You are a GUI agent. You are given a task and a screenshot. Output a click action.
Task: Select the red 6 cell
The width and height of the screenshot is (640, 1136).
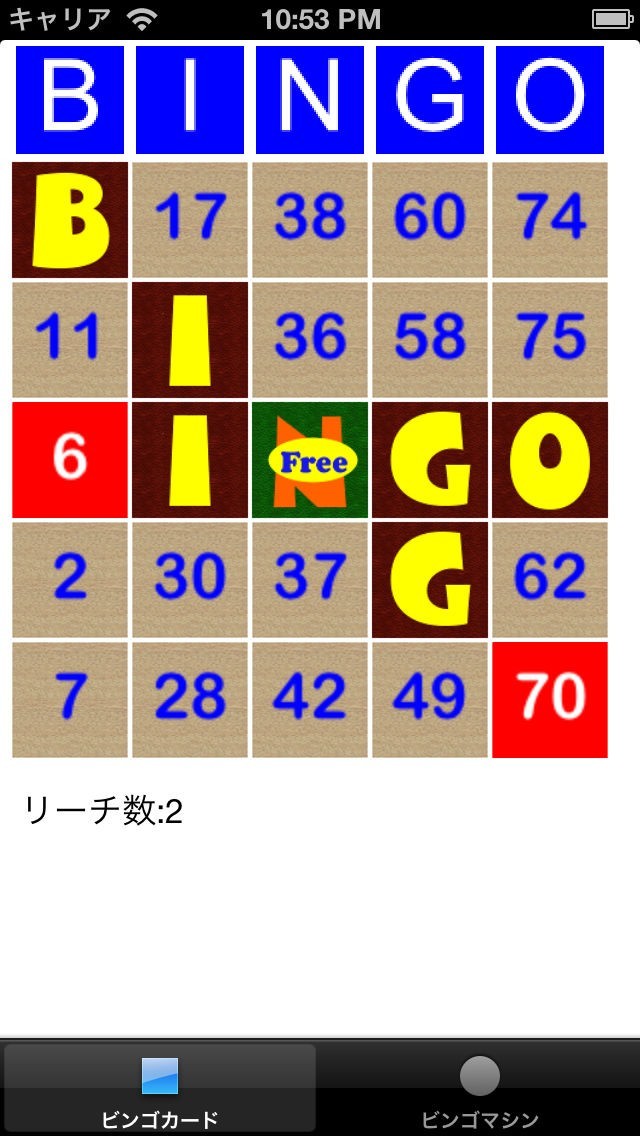70,460
